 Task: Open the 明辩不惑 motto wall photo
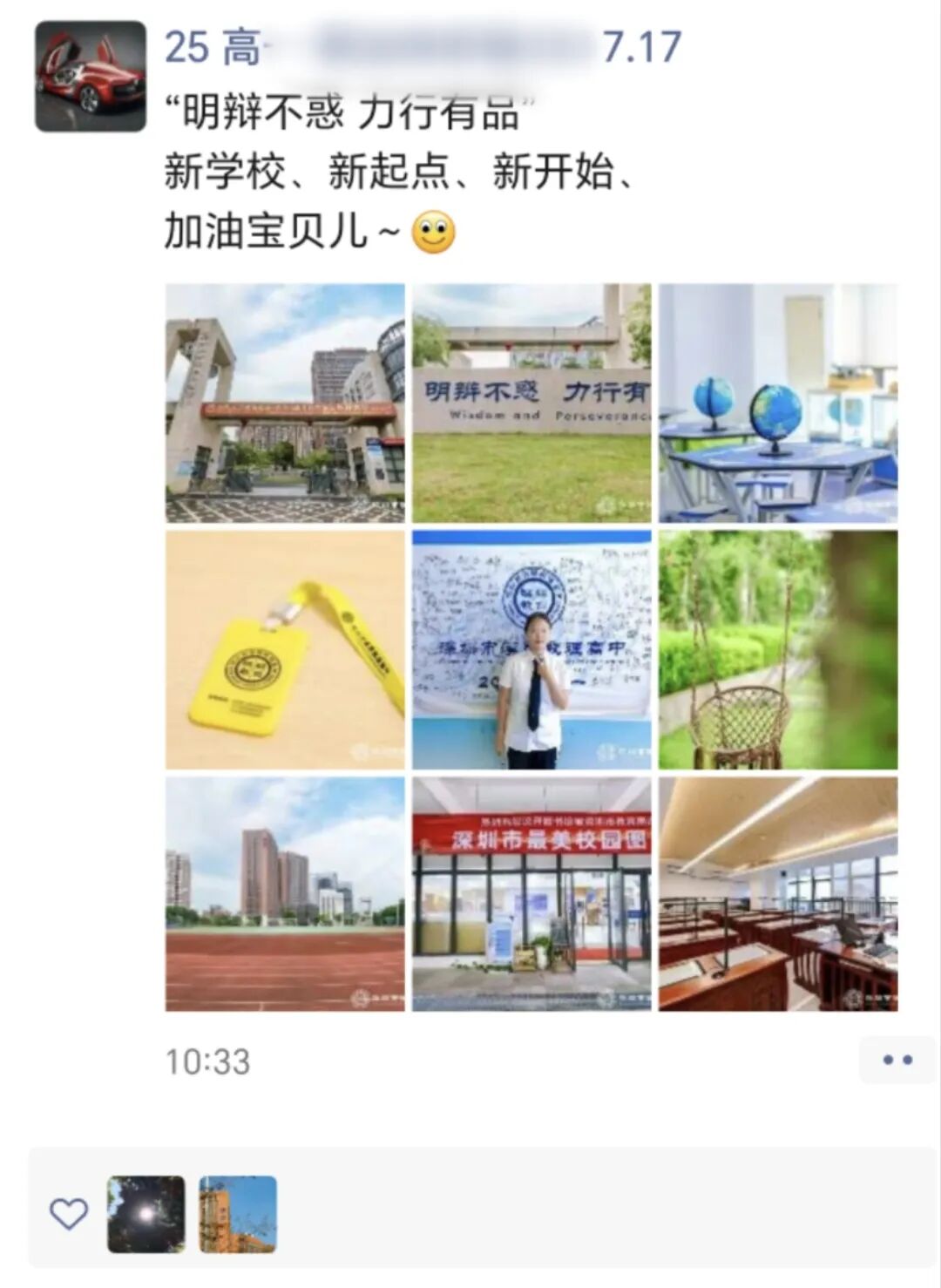click(x=531, y=403)
